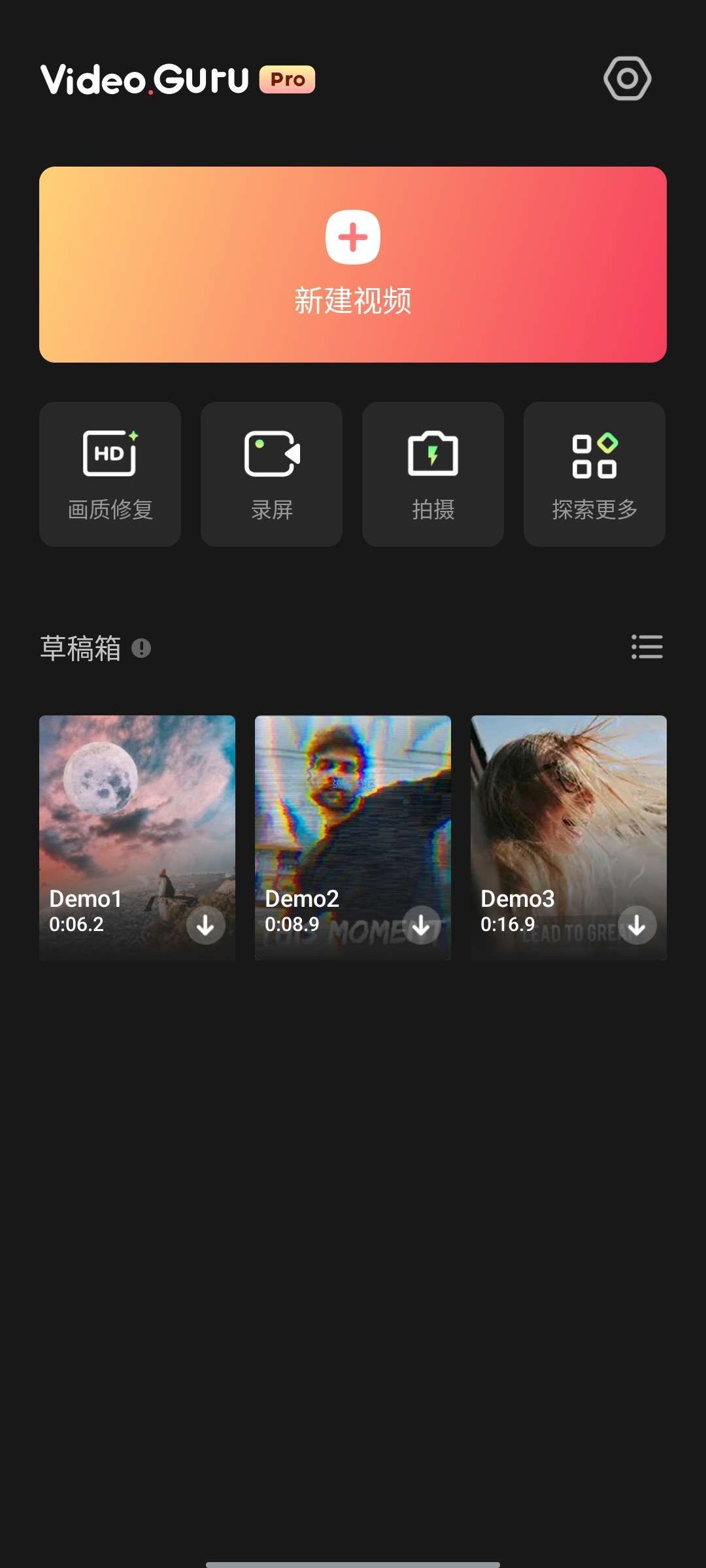The width and height of the screenshot is (706, 1568).
Task: Open the Pro badge beside the Video.Guru logo
Action: coord(287,79)
